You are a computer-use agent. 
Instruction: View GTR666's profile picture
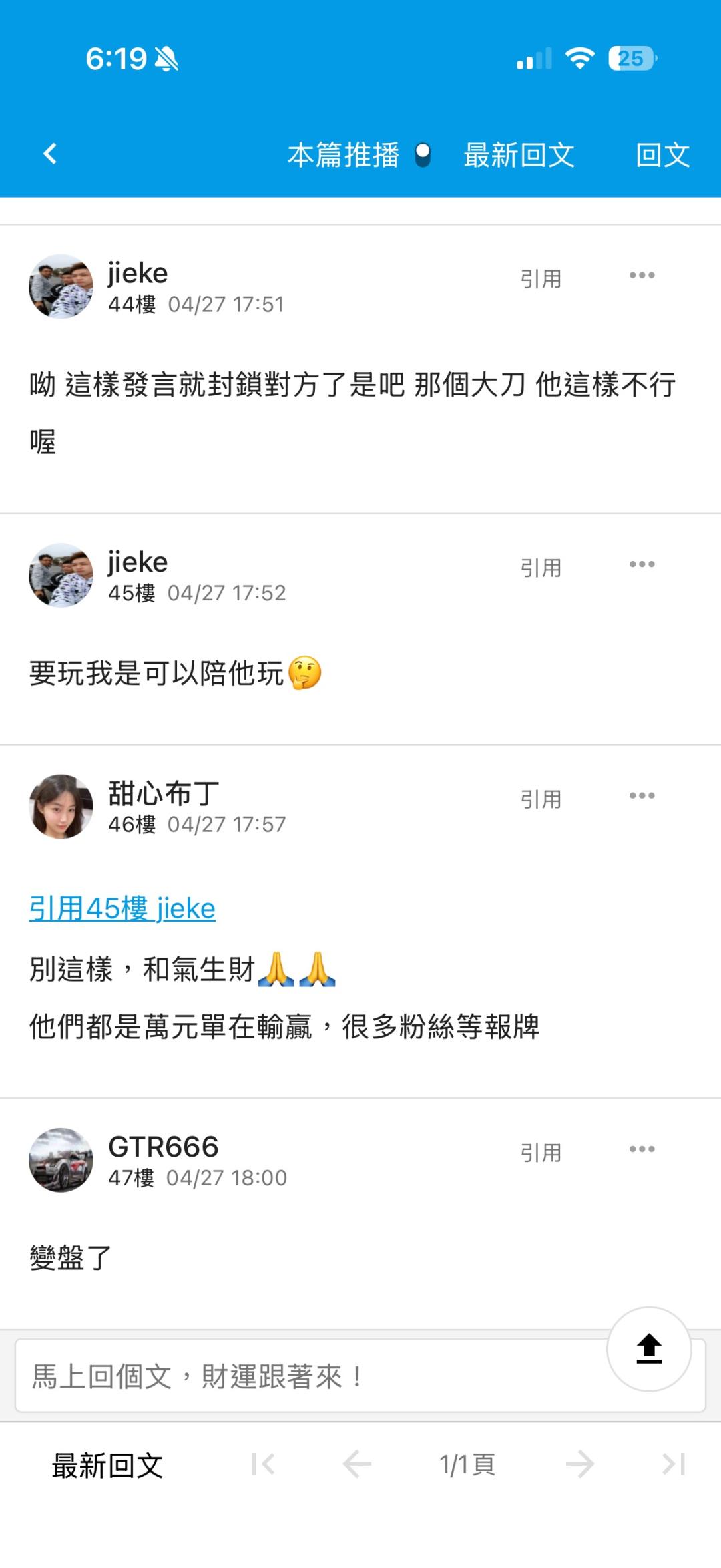tap(61, 1160)
